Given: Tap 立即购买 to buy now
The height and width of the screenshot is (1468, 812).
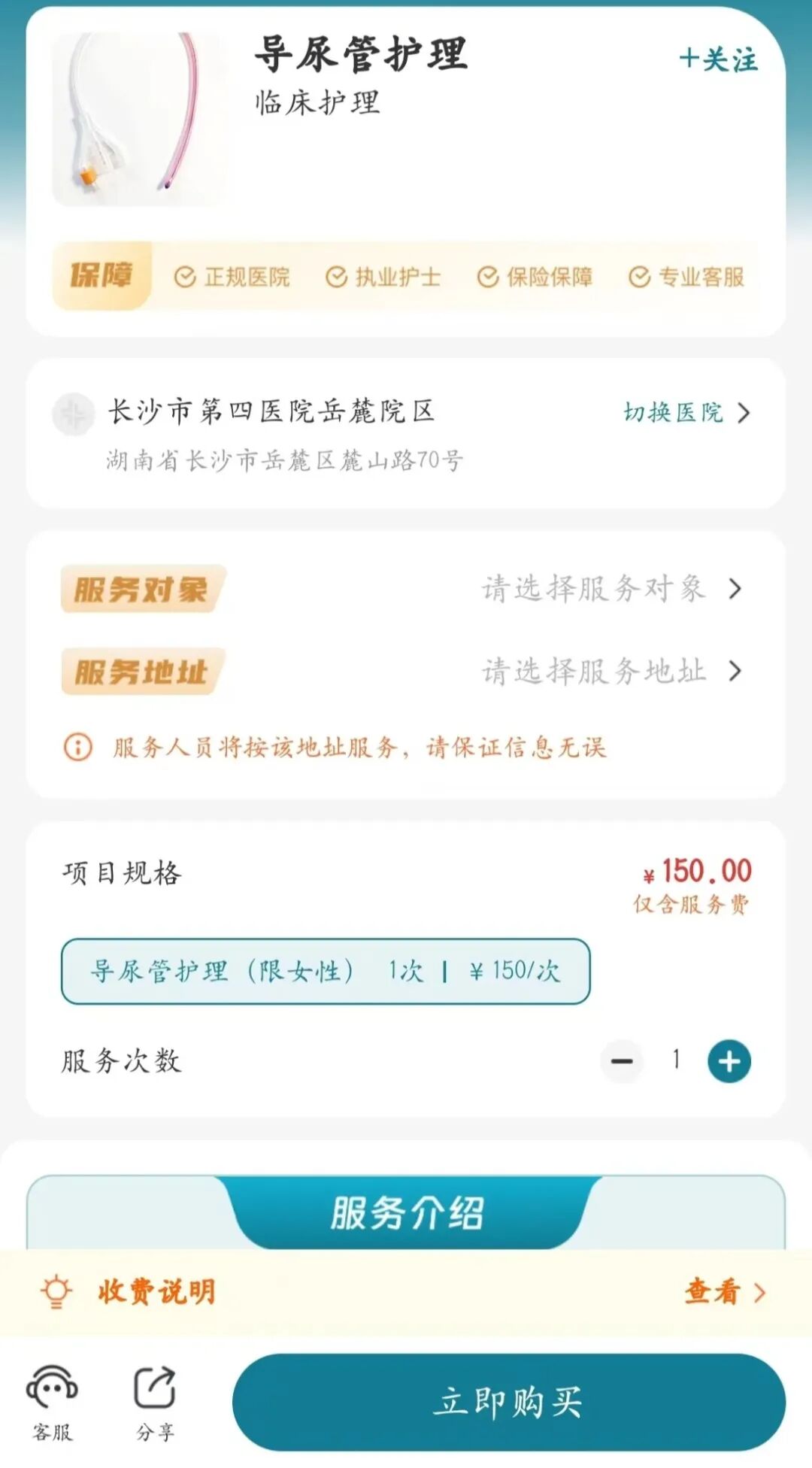Looking at the screenshot, I should click(509, 1402).
